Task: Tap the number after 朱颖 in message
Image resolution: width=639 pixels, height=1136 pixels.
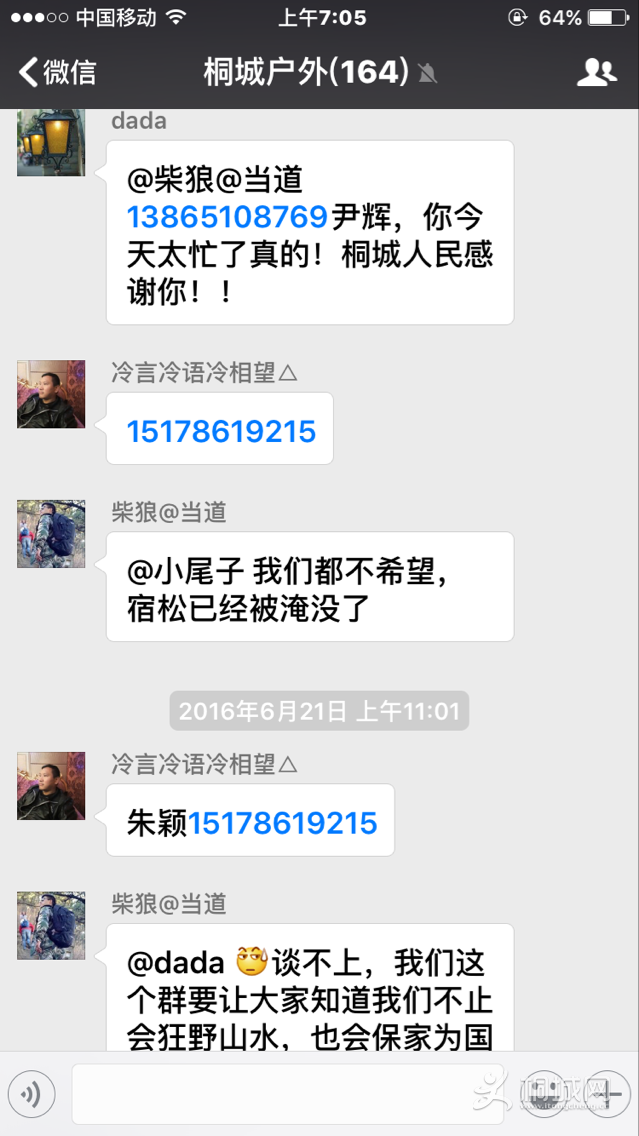Action: (283, 823)
